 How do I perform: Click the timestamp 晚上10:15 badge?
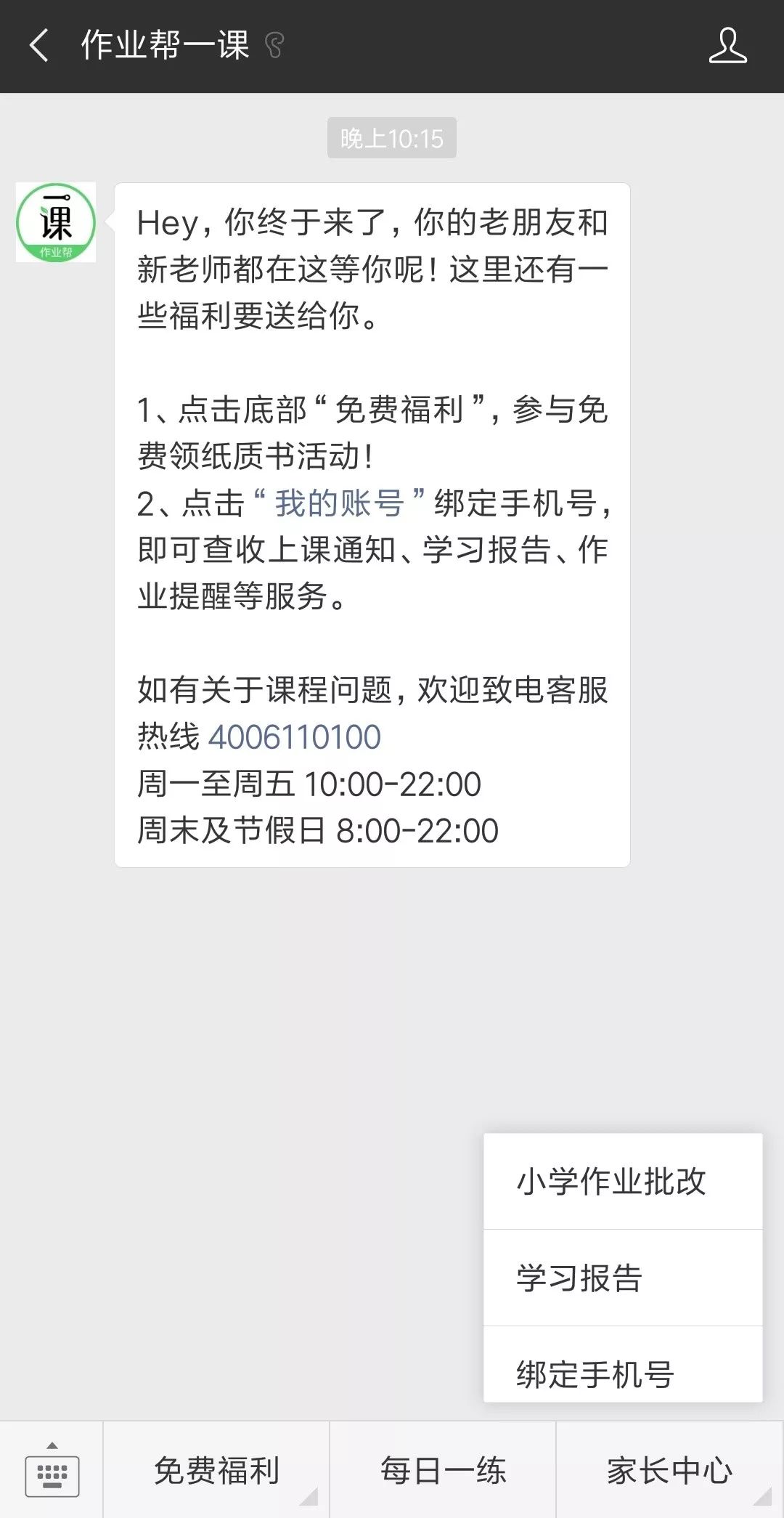(391, 138)
